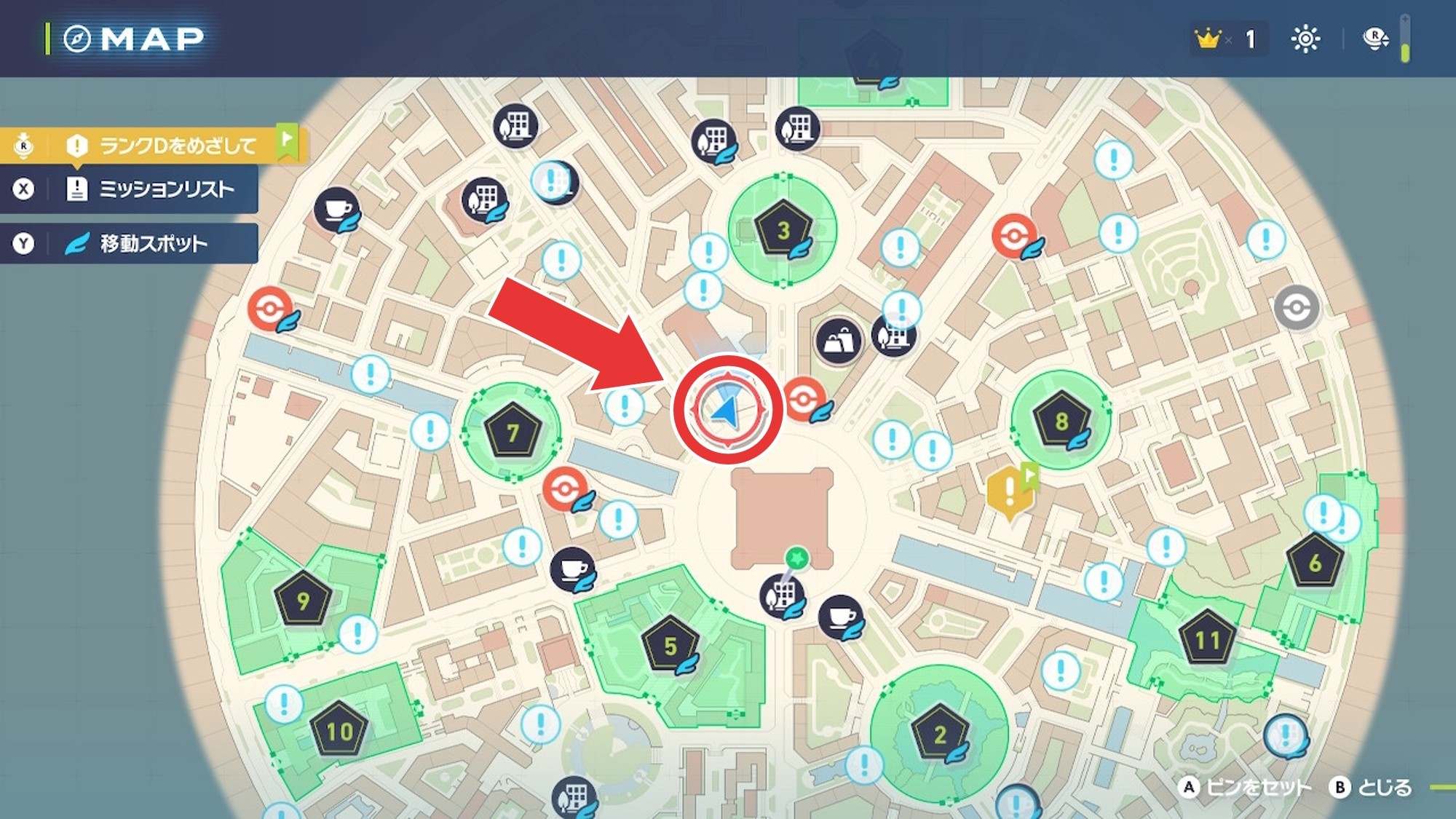This screenshot has height=819, width=1456.
Task: Select wild zone 3 marker
Action: point(783,230)
